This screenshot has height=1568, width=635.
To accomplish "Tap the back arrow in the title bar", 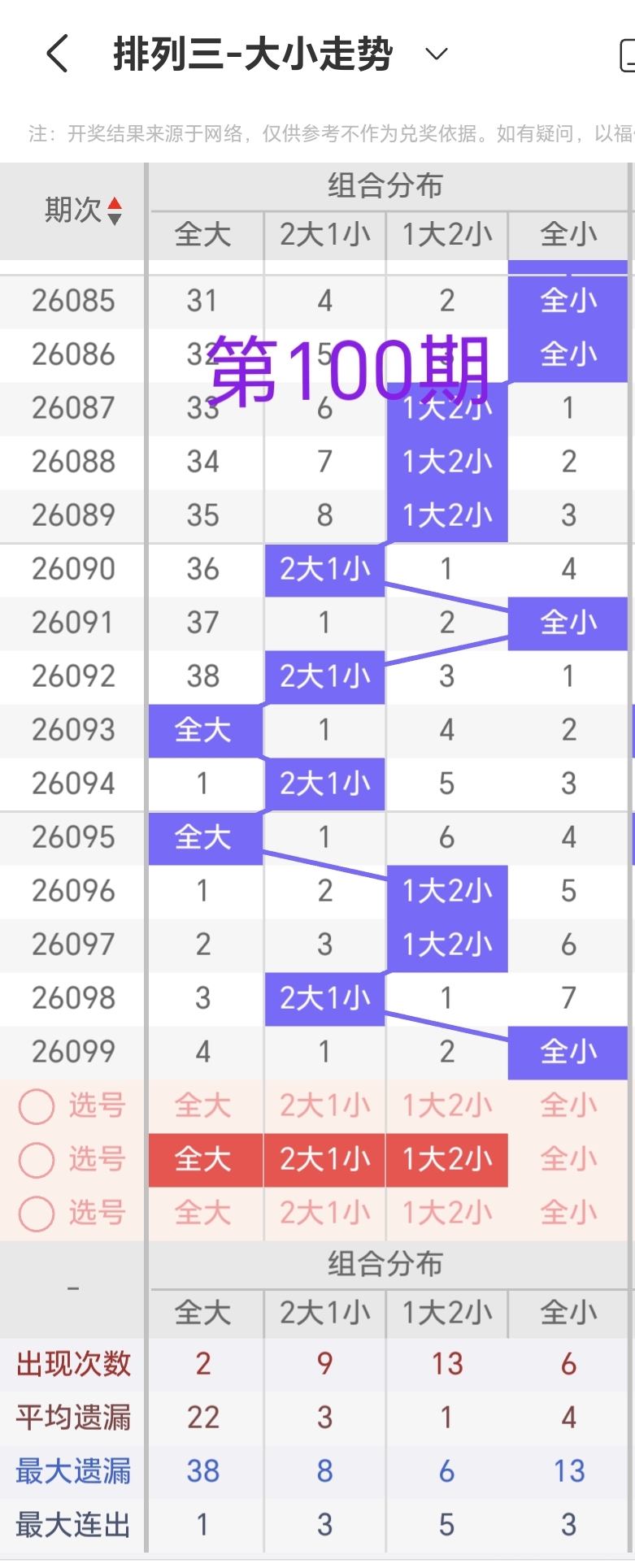I will click(55, 52).
